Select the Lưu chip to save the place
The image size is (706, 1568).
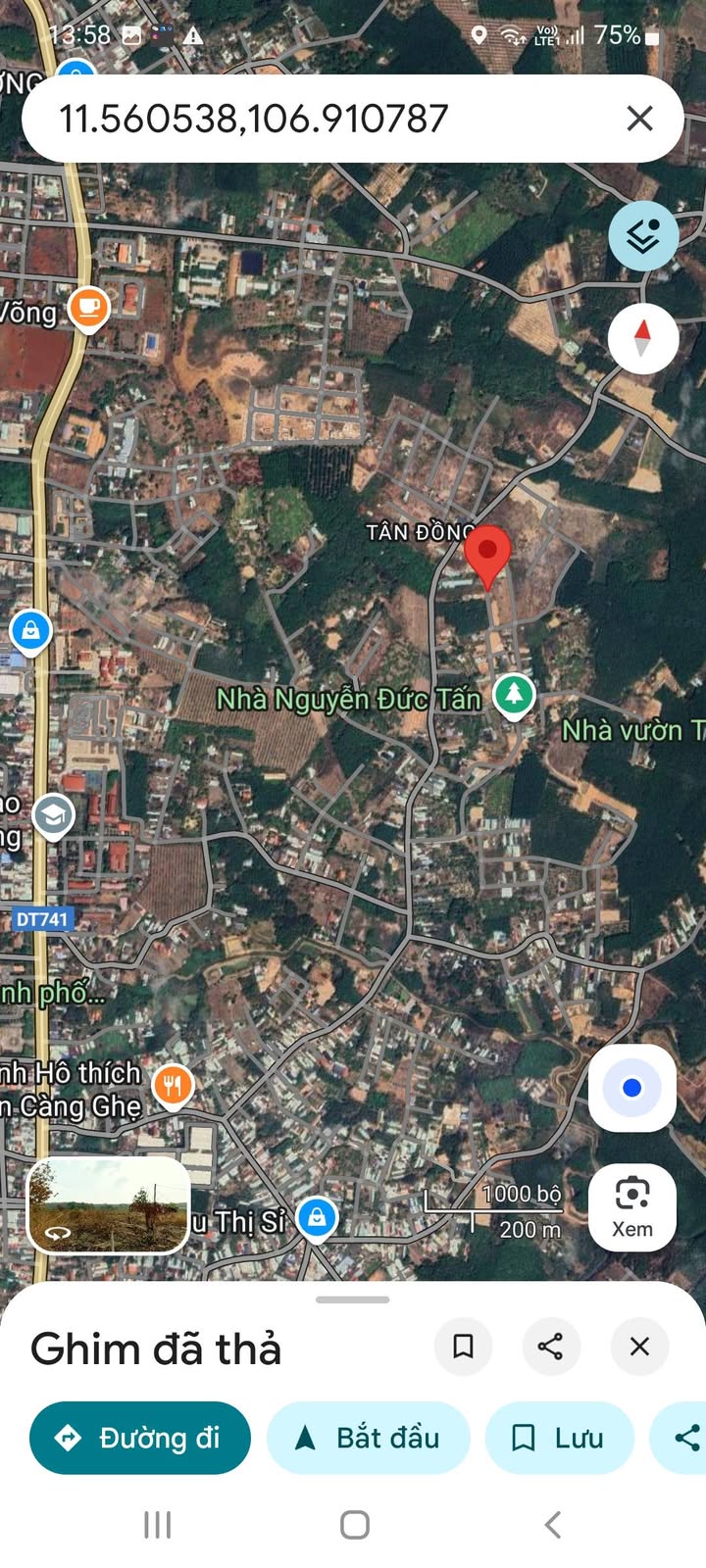pyautogui.click(x=559, y=1438)
